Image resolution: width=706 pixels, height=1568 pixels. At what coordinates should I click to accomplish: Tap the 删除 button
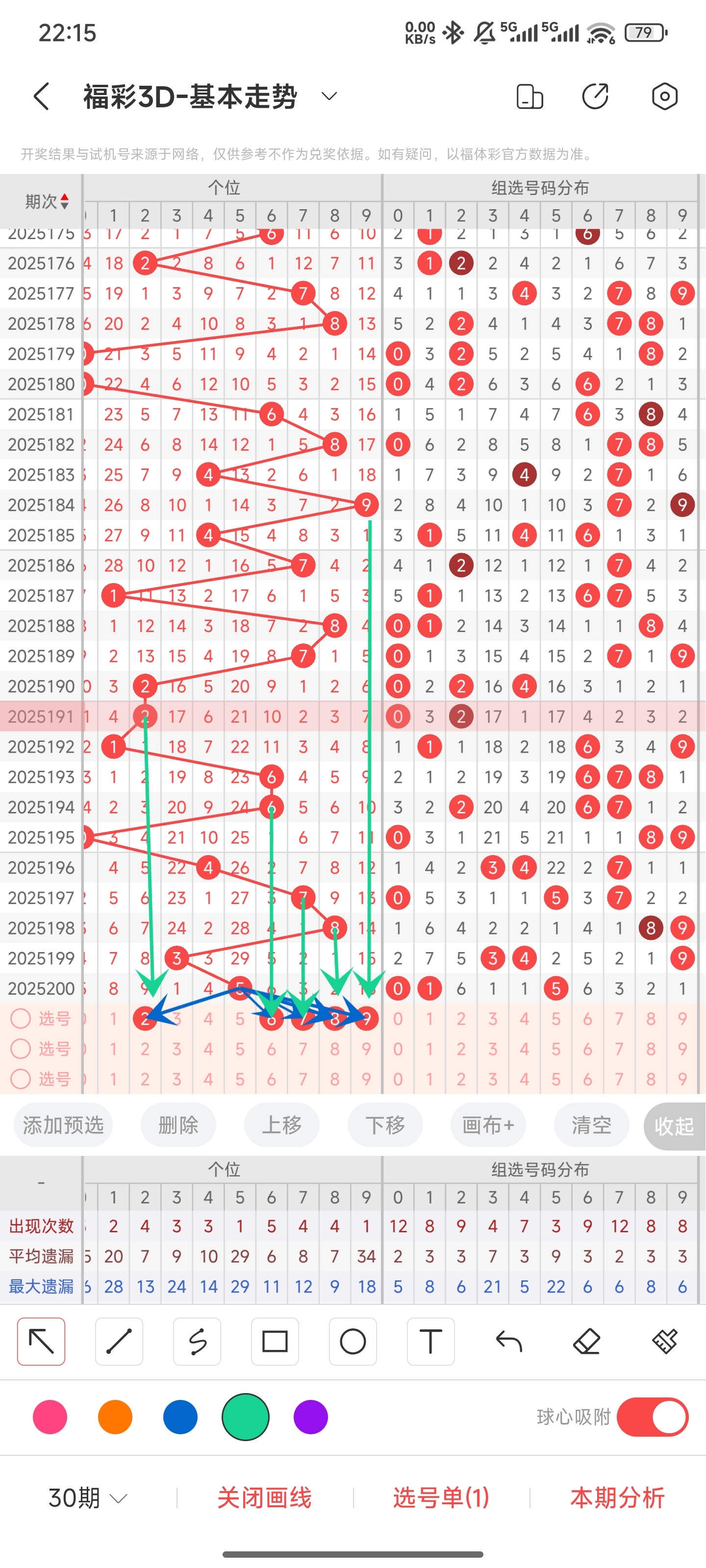coord(178,1125)
